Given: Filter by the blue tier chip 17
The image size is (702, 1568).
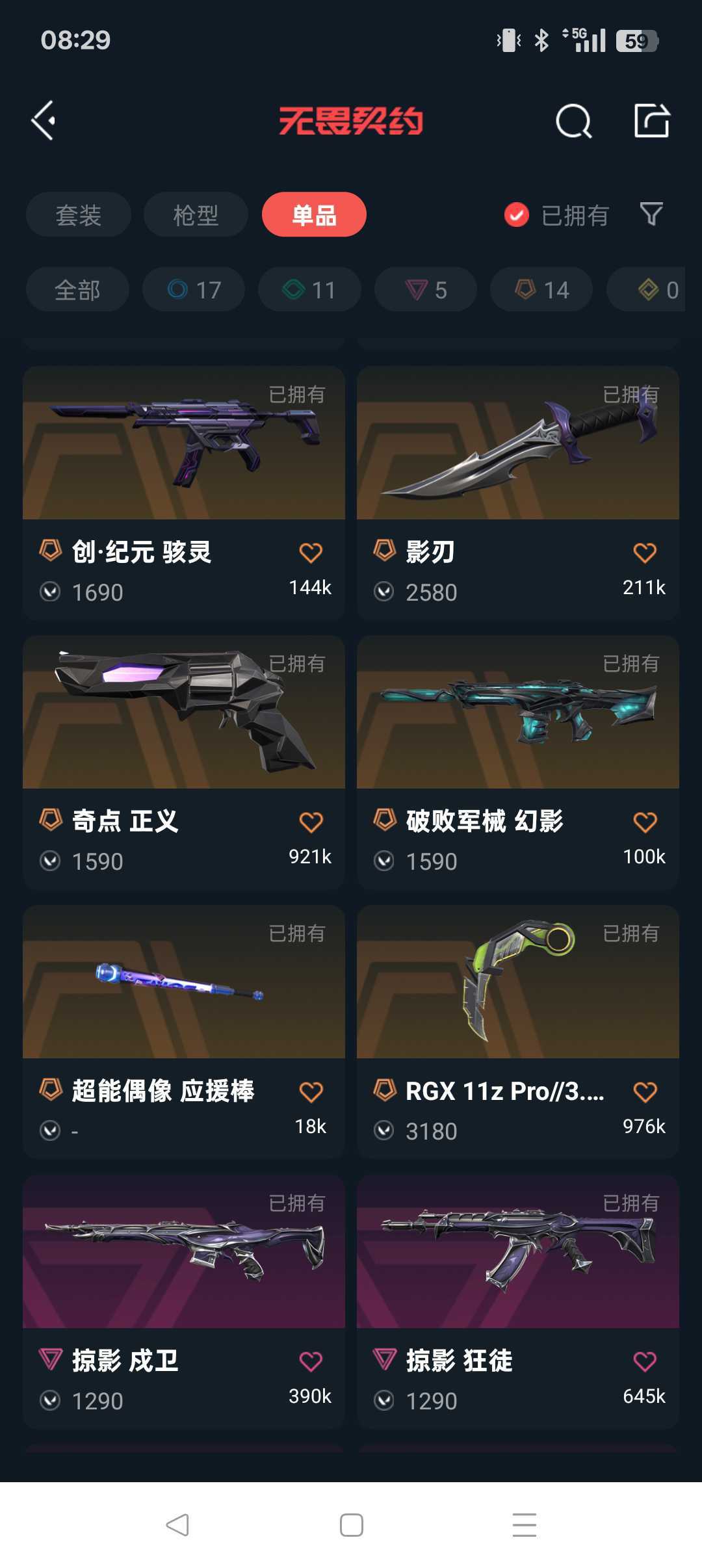Looking at the screenshot, I should point(194,289).
